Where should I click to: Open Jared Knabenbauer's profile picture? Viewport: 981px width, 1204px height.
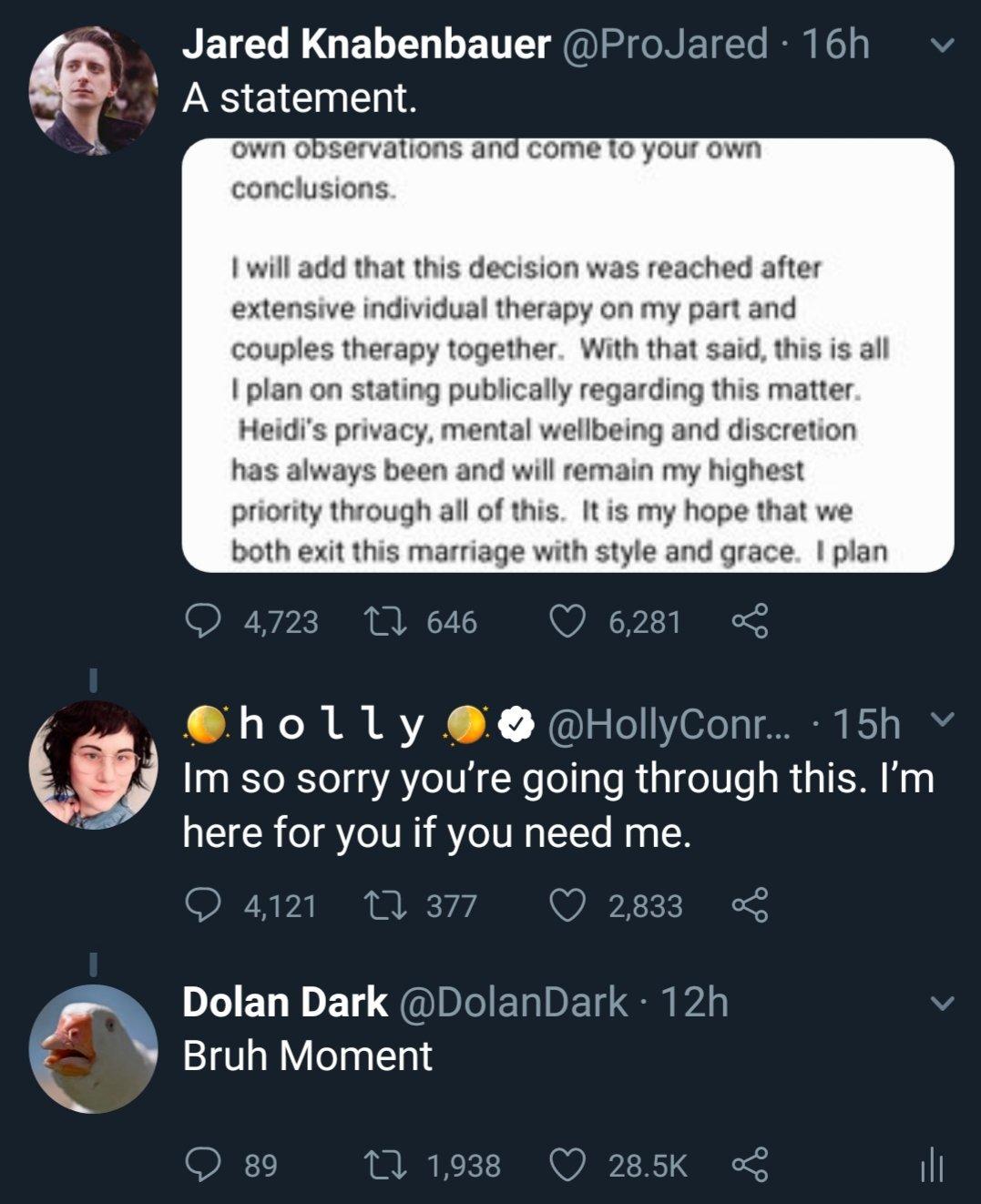coord(94,90)
